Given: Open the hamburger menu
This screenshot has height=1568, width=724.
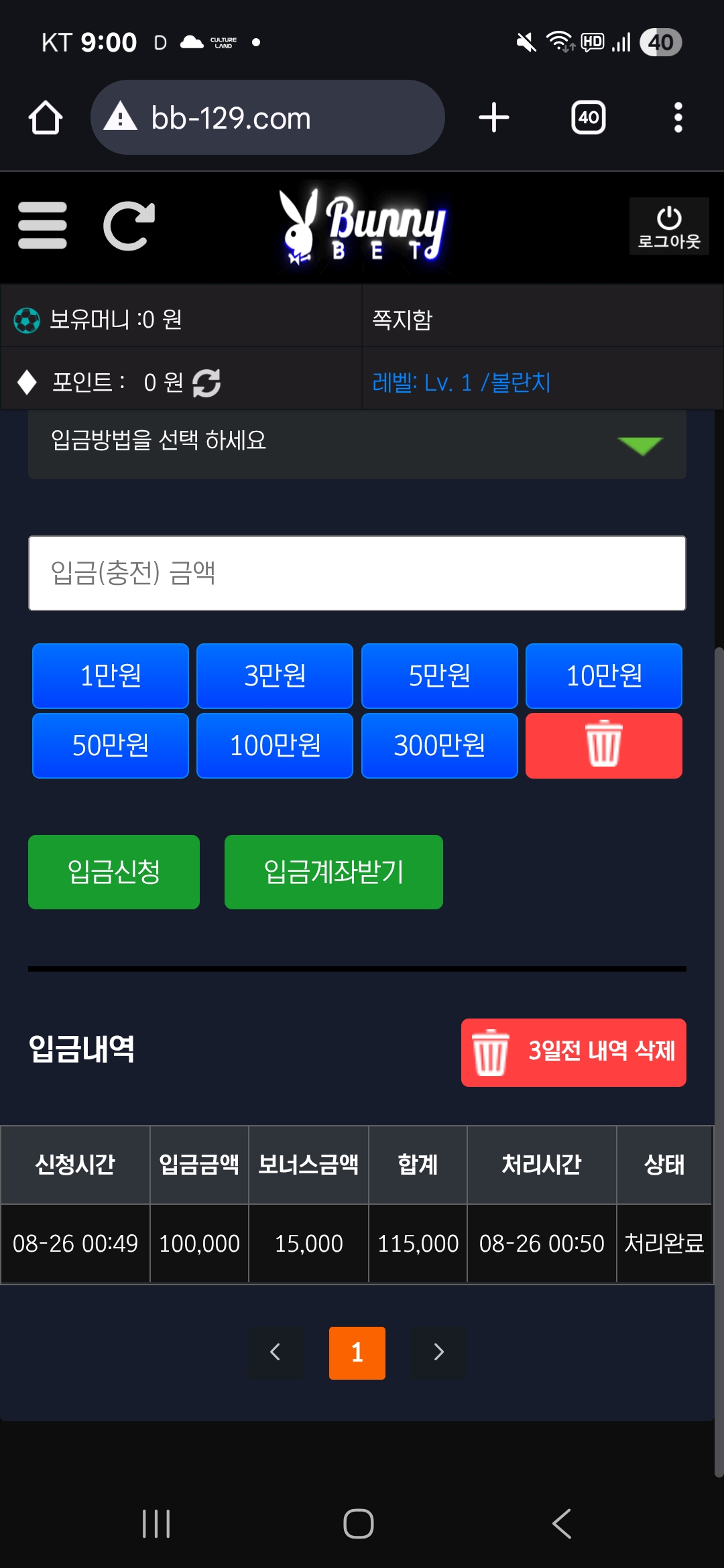Looking at the screenshot, I should click(x=42, y=226).
